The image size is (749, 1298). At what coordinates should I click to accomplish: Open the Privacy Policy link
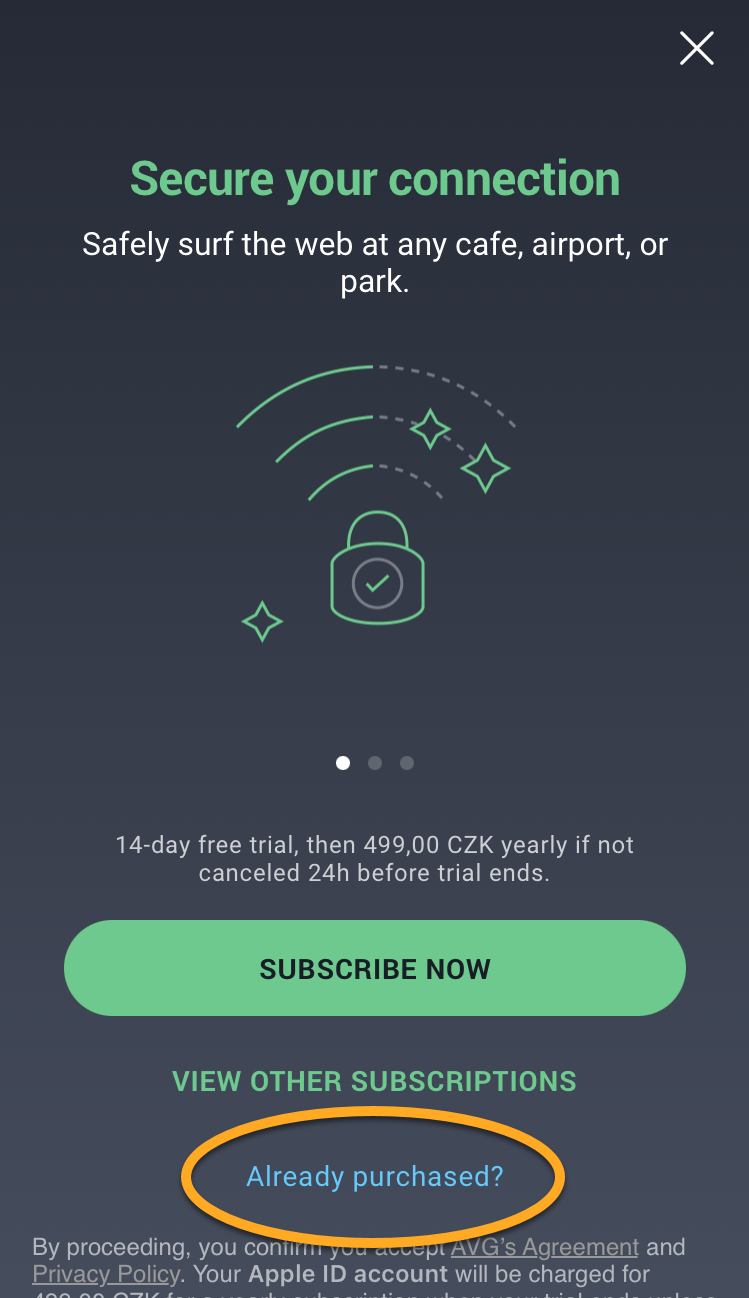point(106,1274)
